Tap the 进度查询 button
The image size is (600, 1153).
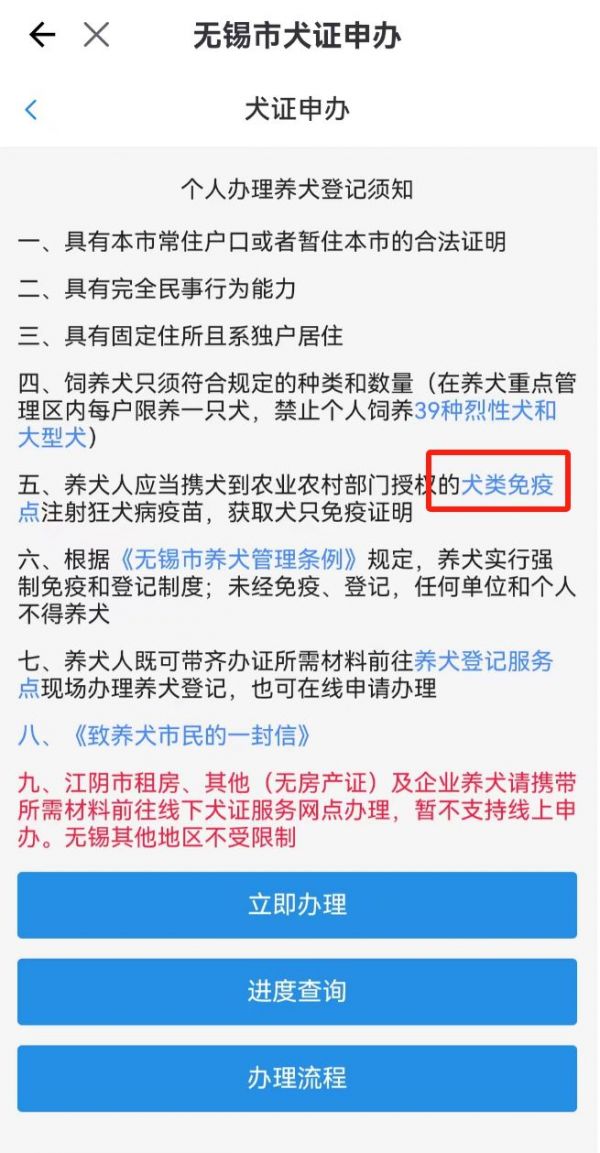[297, 992]
